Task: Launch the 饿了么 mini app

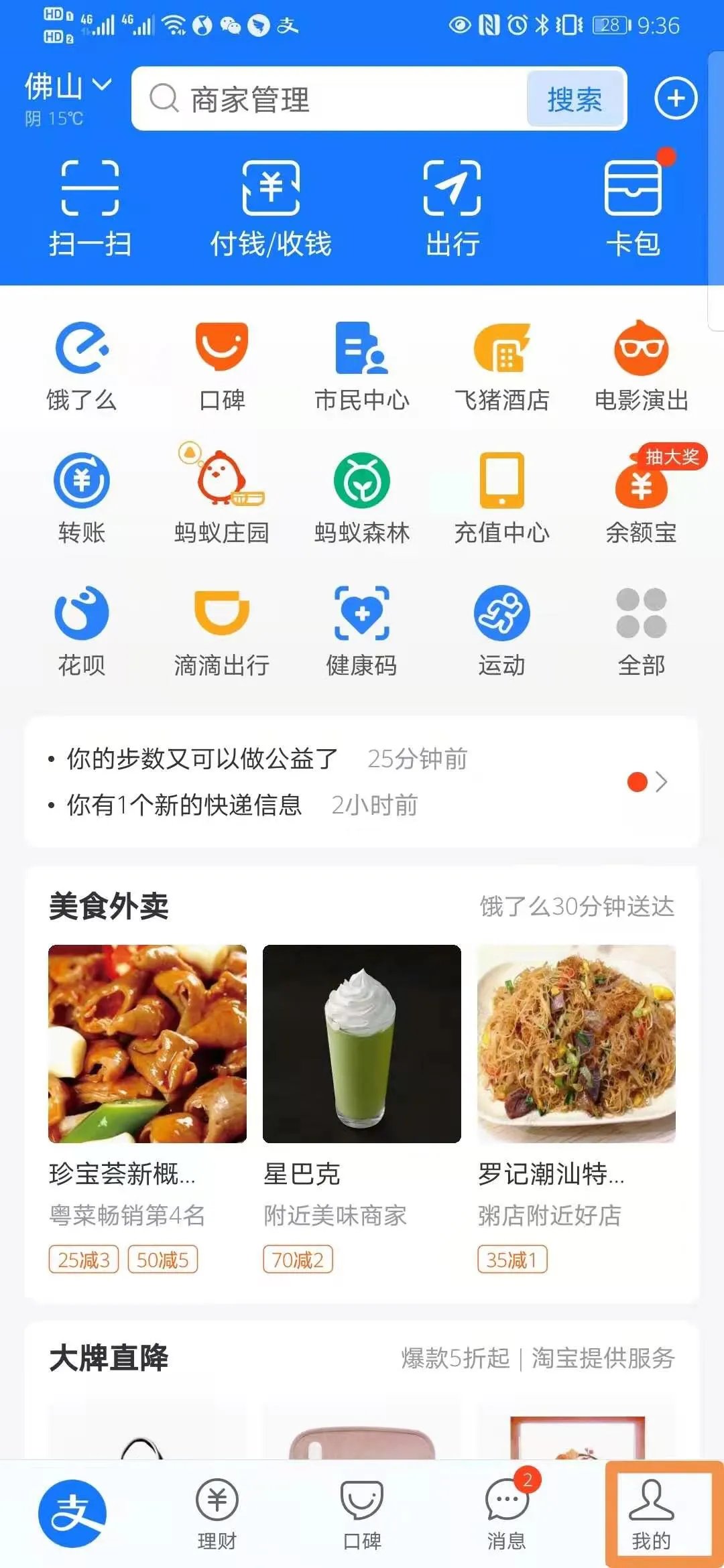Action: [82, 365]
